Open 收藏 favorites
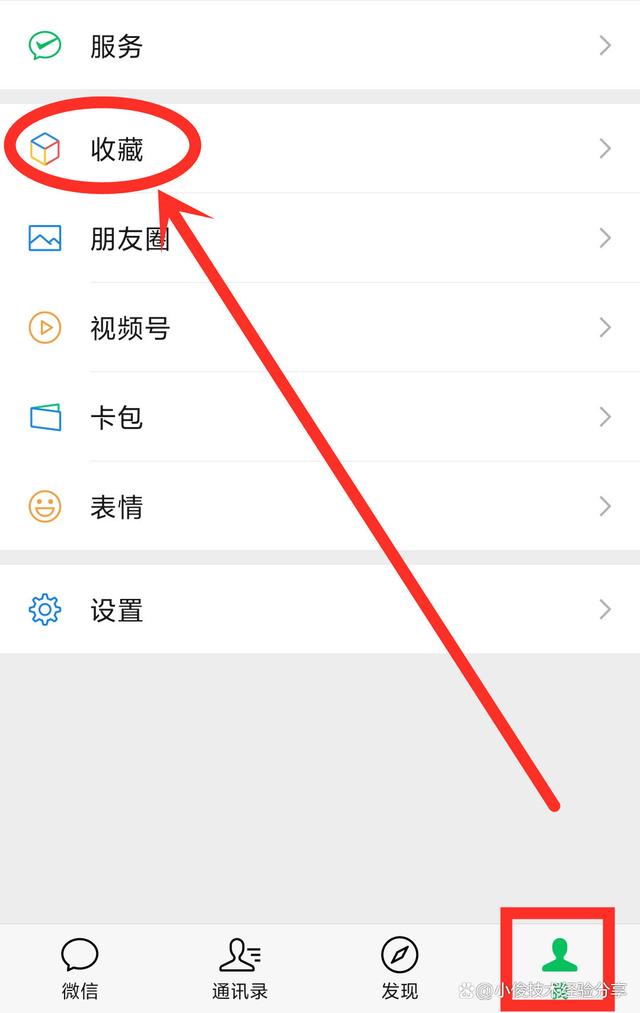Image resolution: width=640 pixels, height=1013 pixels. [x=116, y=149]
